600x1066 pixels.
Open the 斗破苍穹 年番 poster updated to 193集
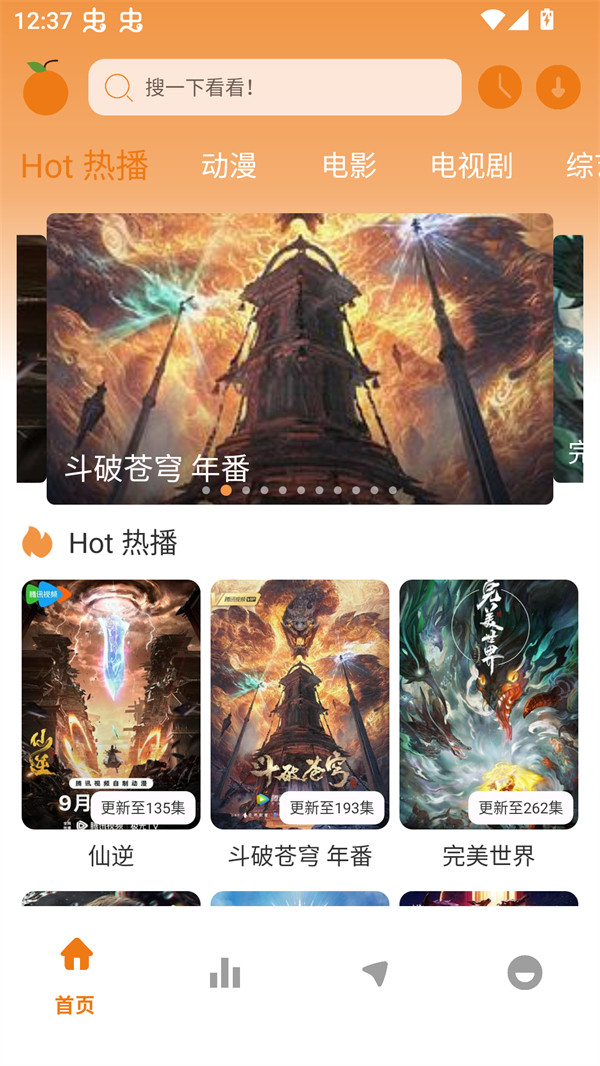pos(300,704)
